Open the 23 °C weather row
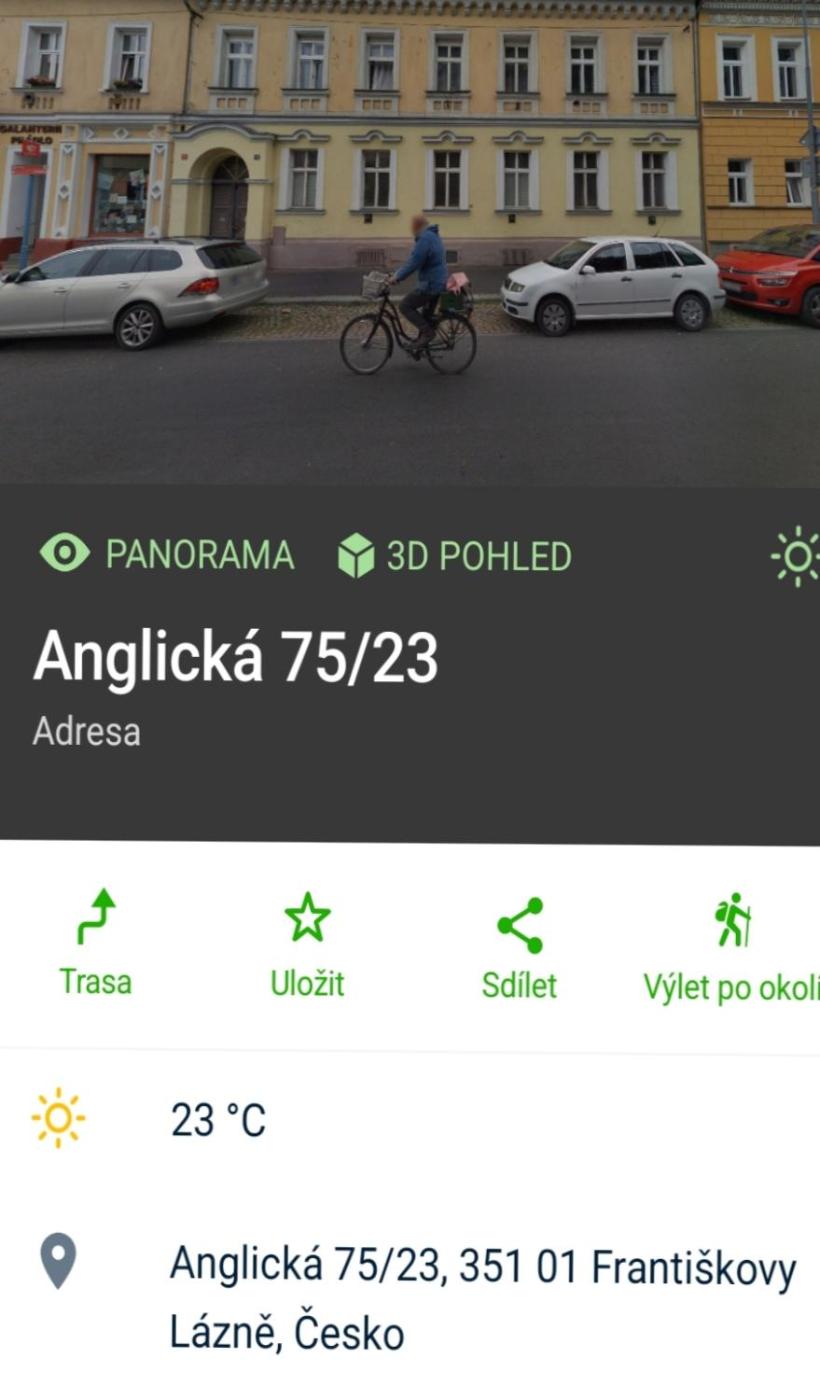Image resolution: width=820 pixels, height=1400 pixels. pos(410,1119)
